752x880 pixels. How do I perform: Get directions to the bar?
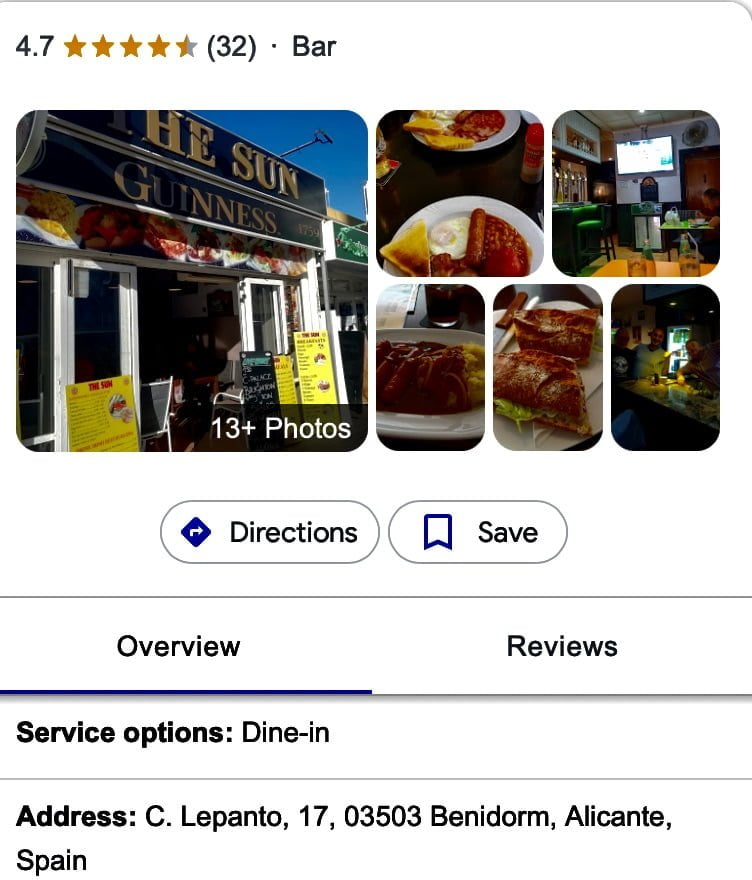(x=270, y=532)
